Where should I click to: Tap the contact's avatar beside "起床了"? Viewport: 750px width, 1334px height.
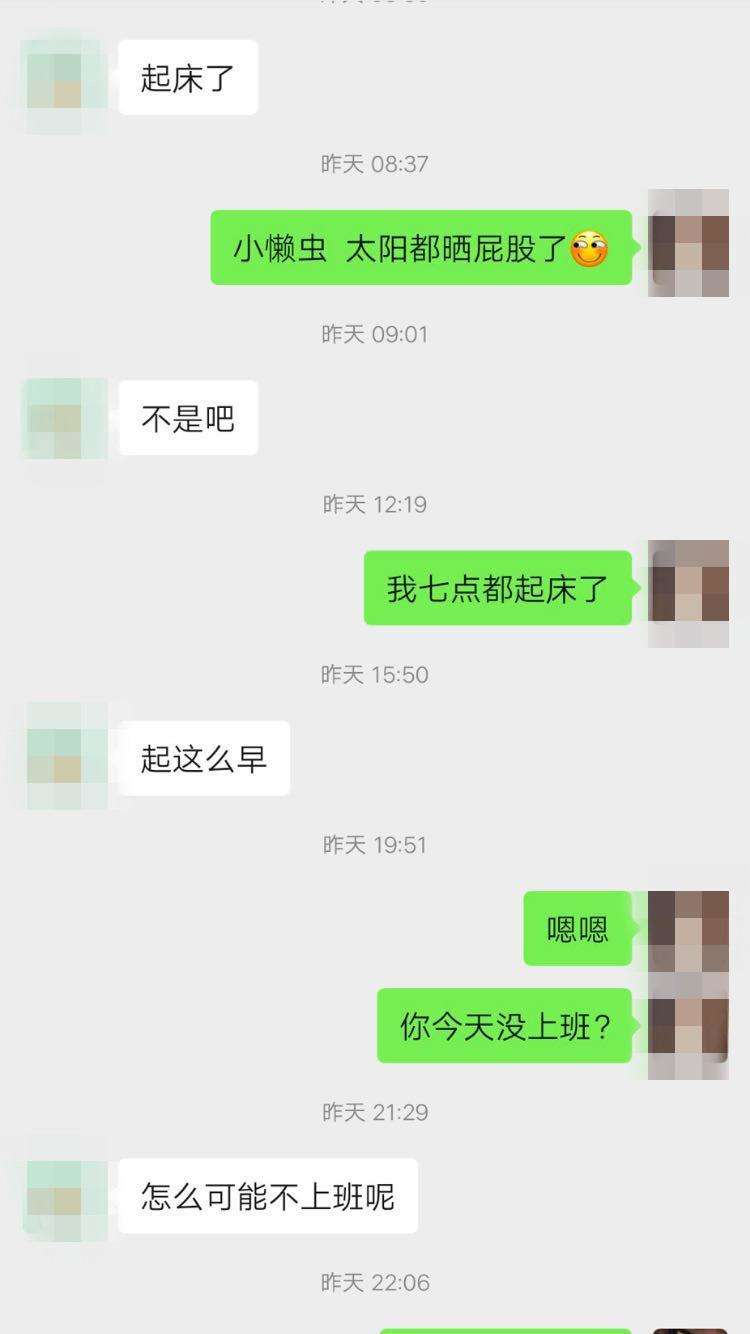click(62, 76)
